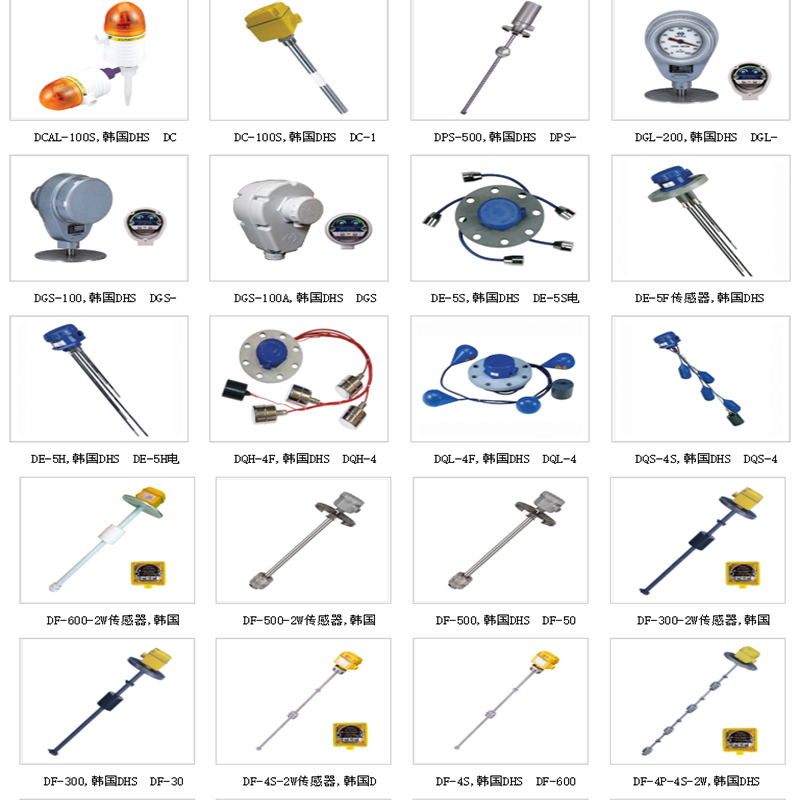Open the DGL-200 gauge product
Image resolution: width=800 pixels, height=800 pixels.
point(700,60)
